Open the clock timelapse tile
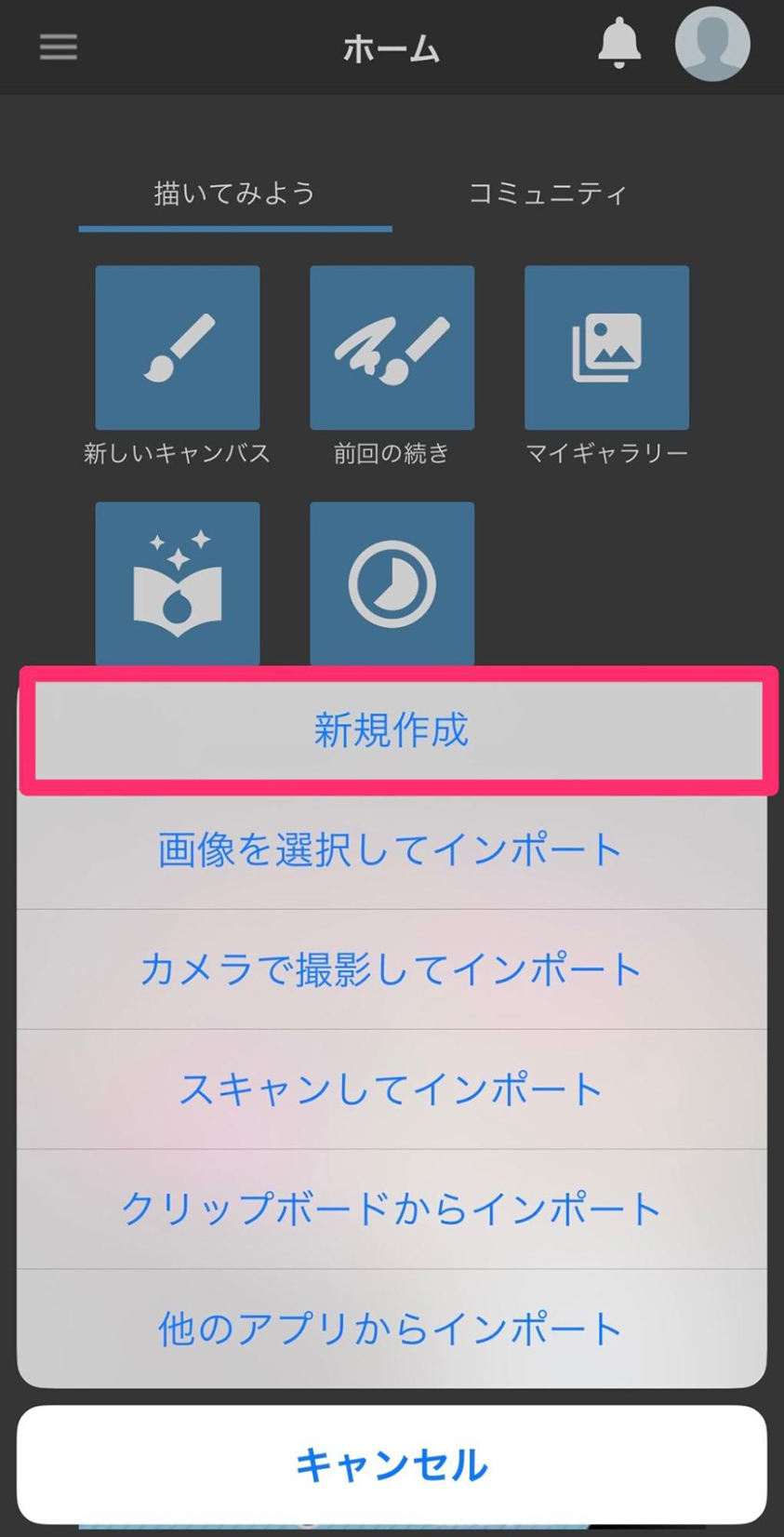Screen dimensions: 784x1537 pos(392,583)
